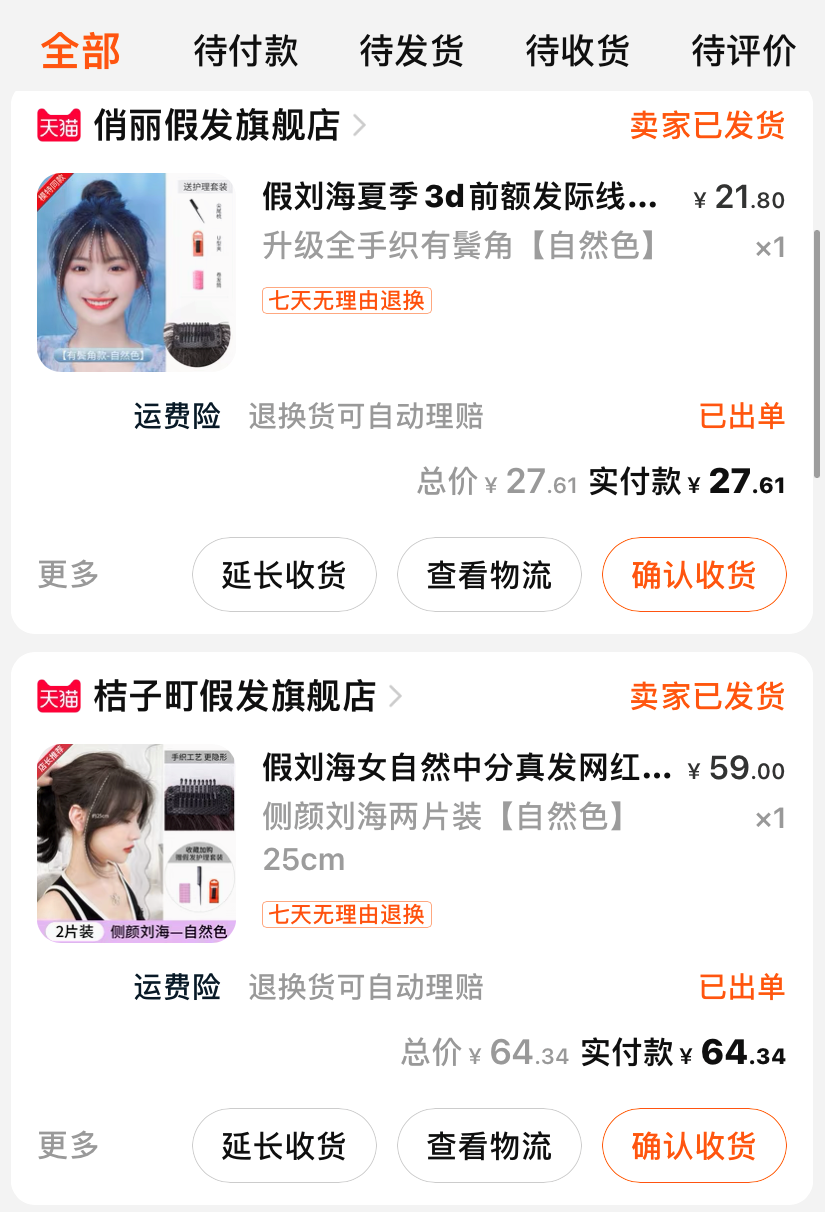825x1212 pixels.
Task: Switch to the 待付款 tab
Action: coord(246,50)
